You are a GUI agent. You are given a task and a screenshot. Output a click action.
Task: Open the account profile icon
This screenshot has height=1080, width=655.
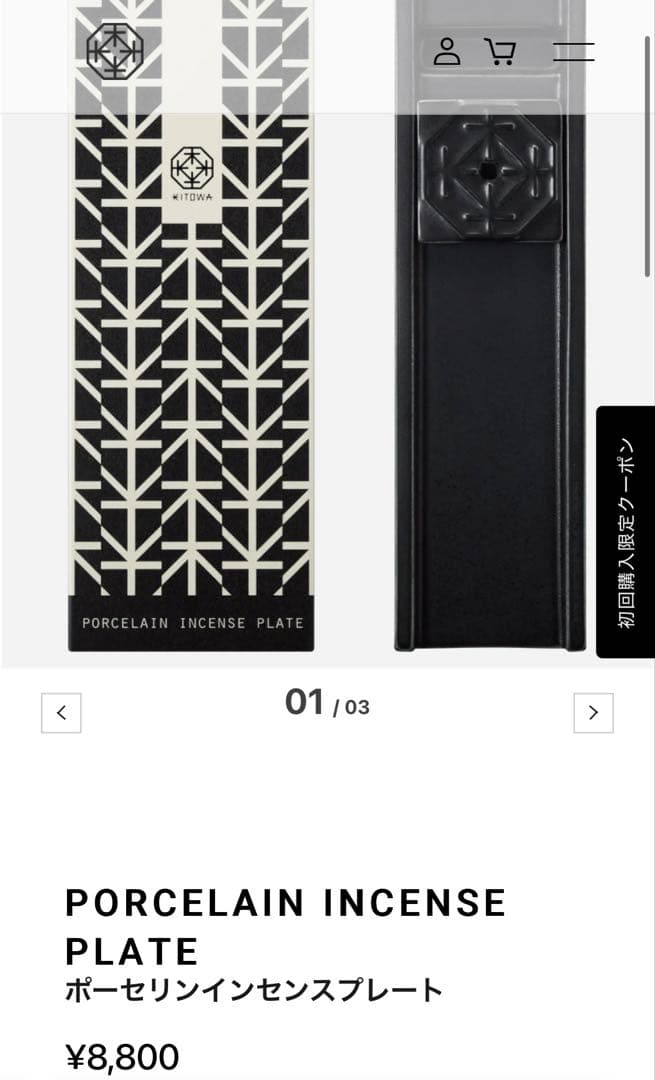tap(447, 52)
